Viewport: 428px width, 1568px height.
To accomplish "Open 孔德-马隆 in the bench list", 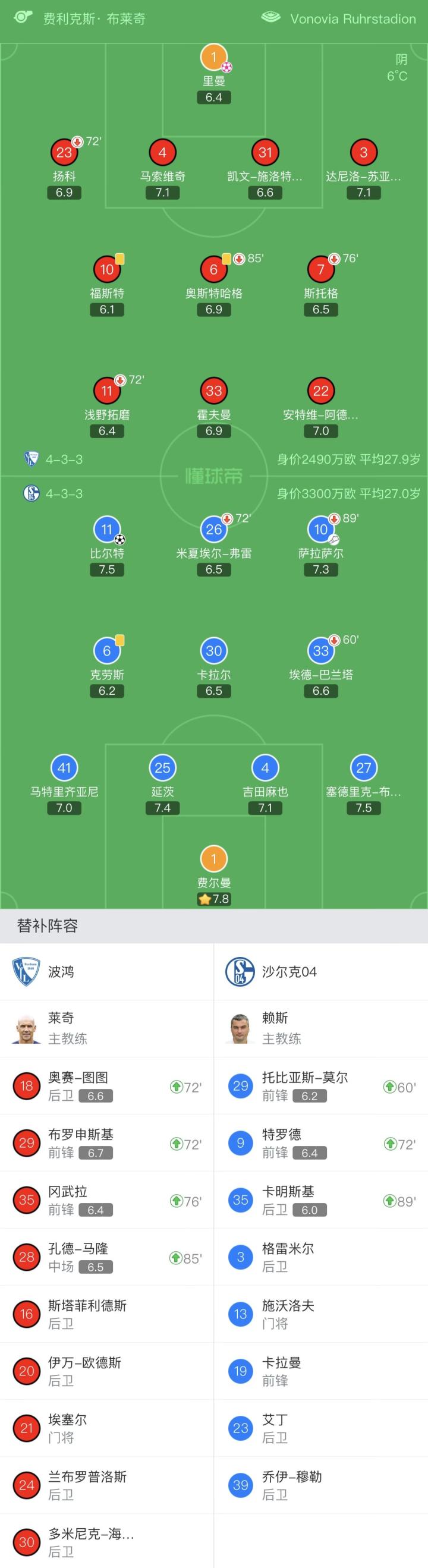I will 106,1257.
